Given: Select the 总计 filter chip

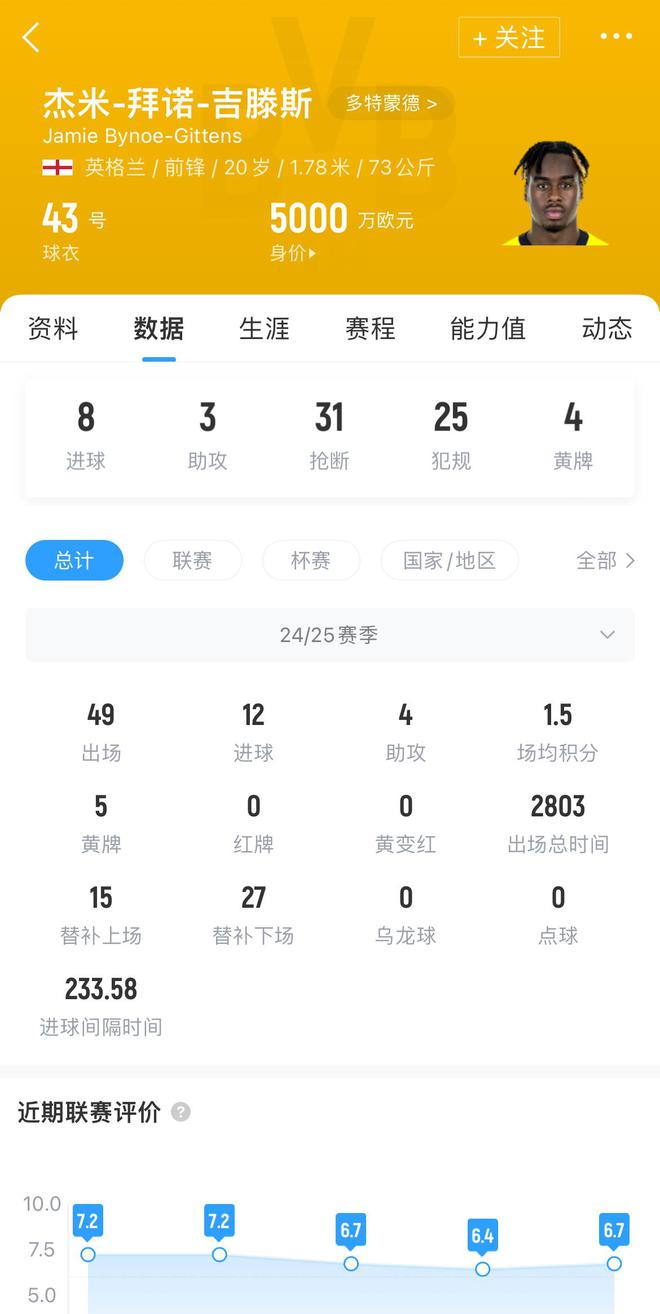Looking at the screenshot, I should (74, 561).
